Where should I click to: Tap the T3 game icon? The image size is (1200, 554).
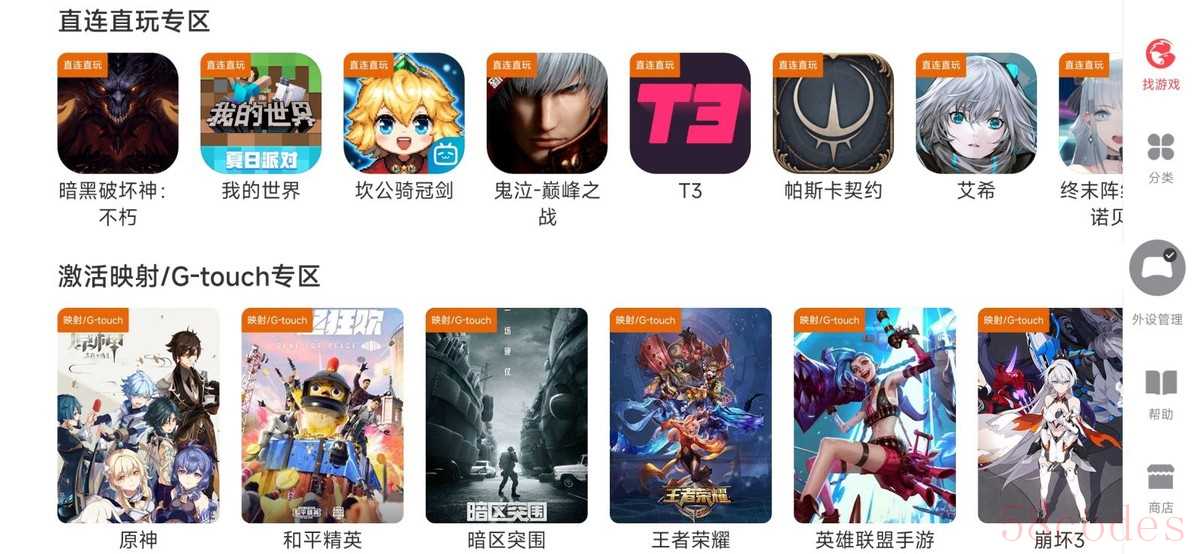[690, 113]
